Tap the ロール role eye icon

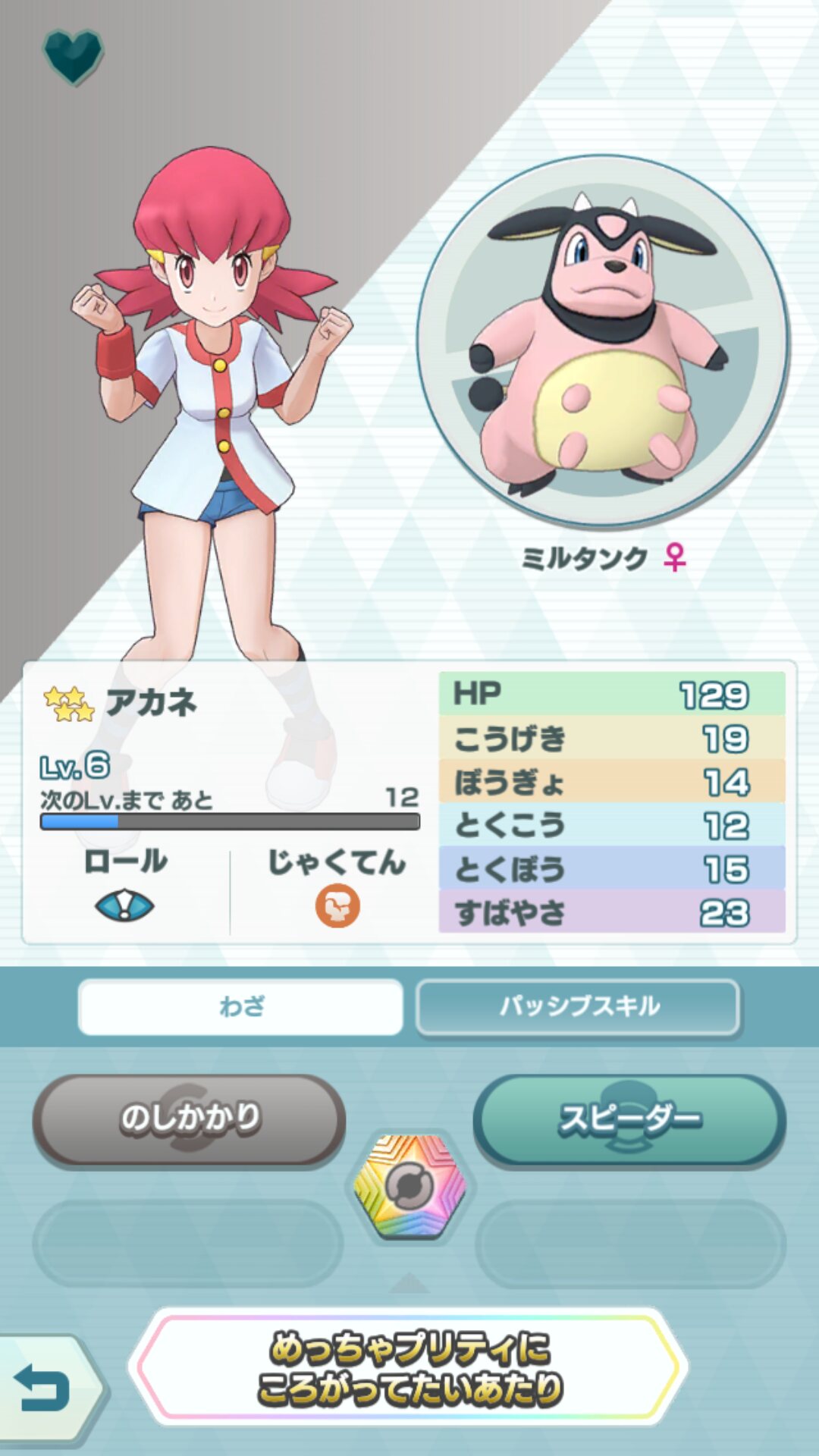[x=125, y=906]
